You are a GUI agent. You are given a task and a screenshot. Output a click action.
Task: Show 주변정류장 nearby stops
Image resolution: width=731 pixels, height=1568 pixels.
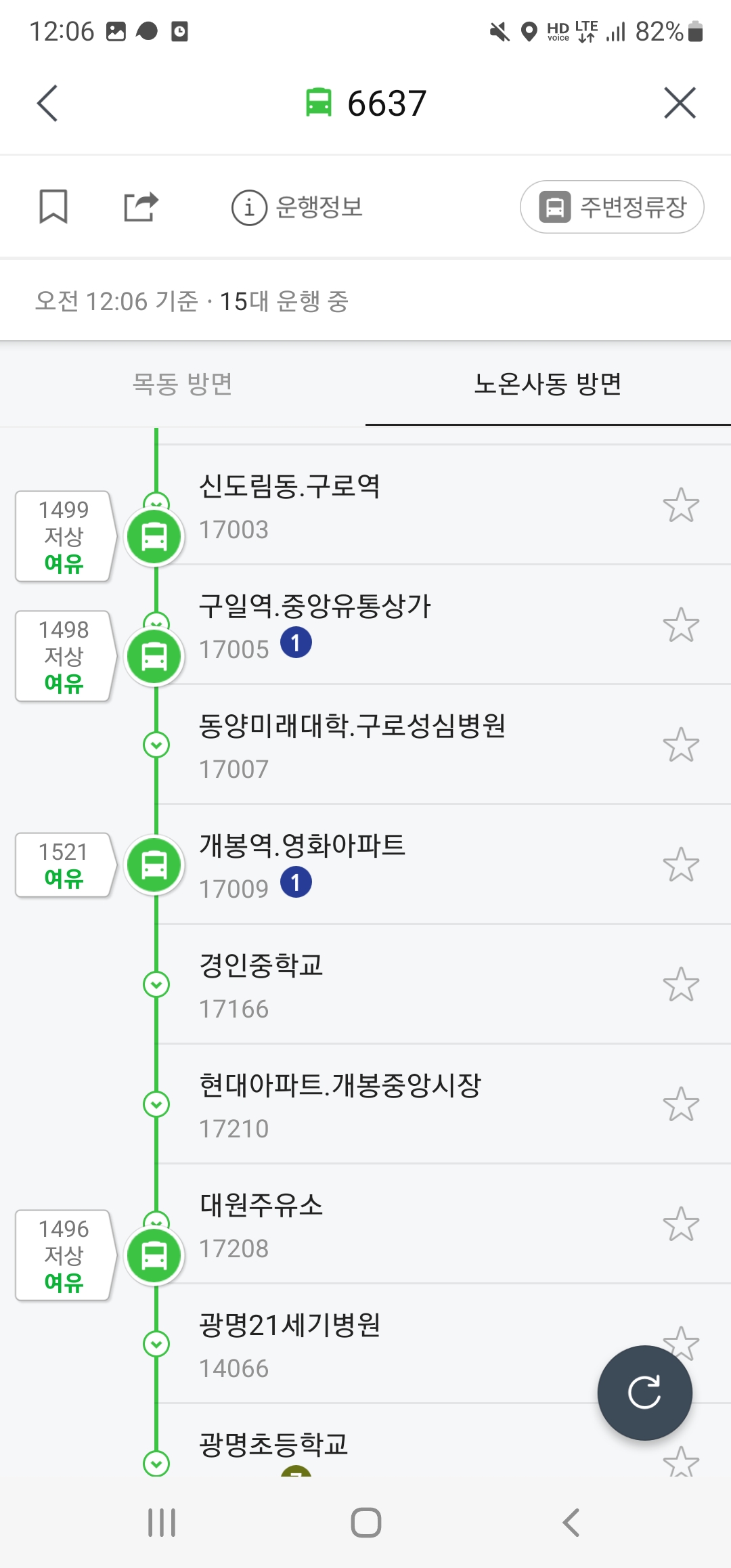pos(612,207)
